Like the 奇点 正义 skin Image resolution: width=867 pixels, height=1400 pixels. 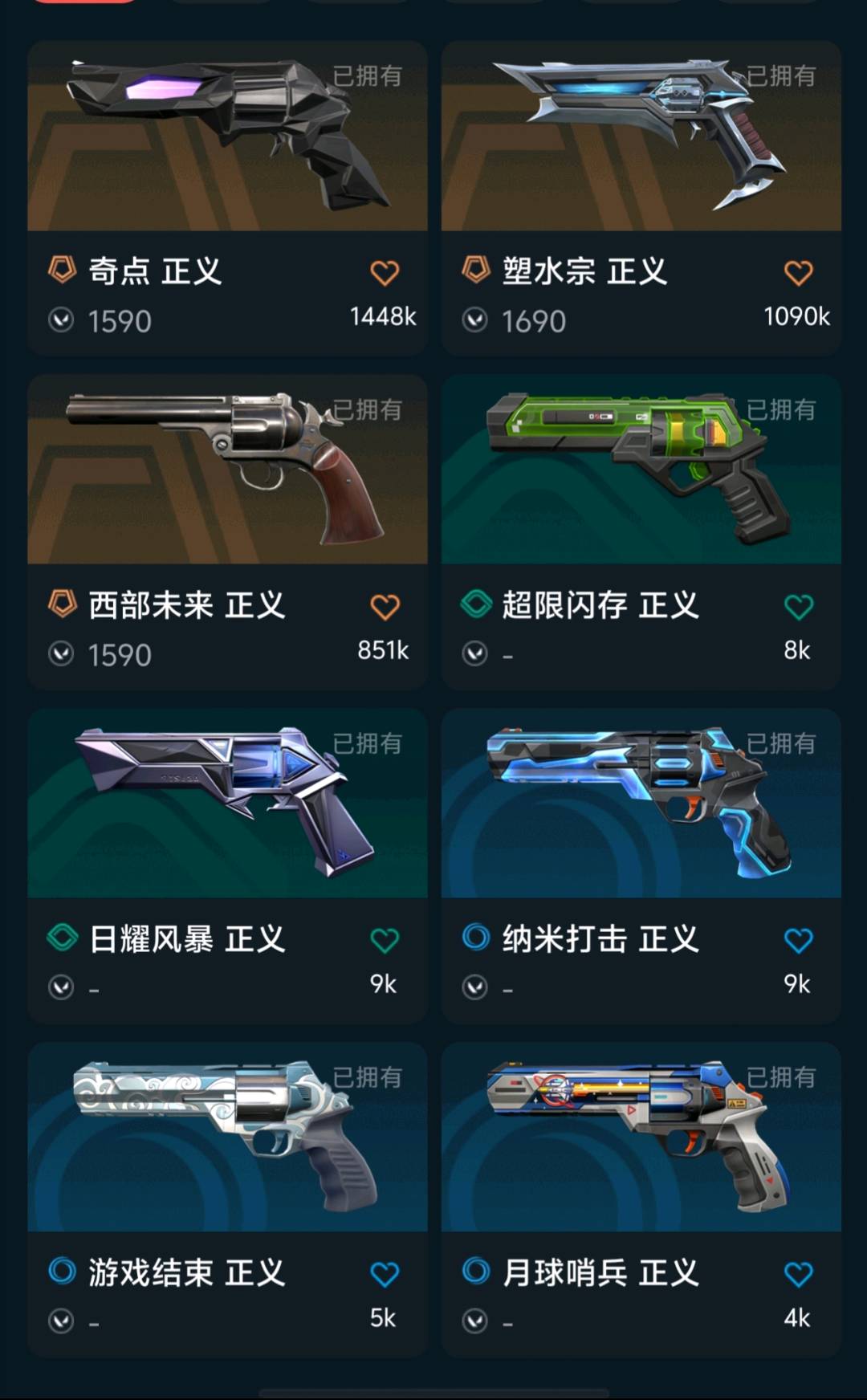point(385,273)
